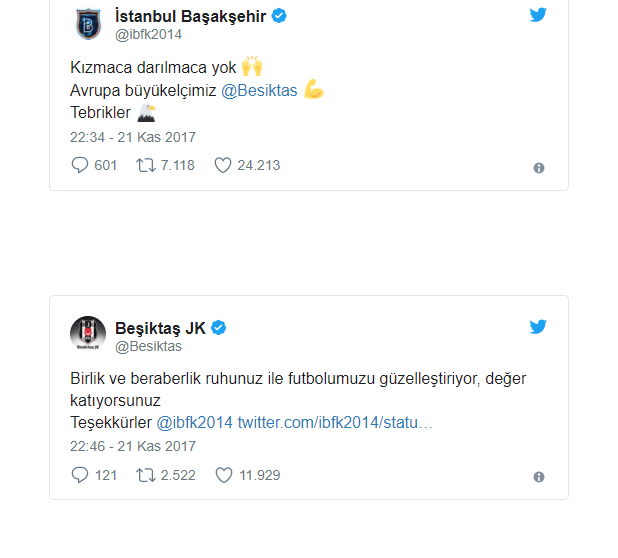Open timestamp 22:46 - 21 Kas 2017
618x558 pixels.
pyautogui.click(x=132, y=446)
